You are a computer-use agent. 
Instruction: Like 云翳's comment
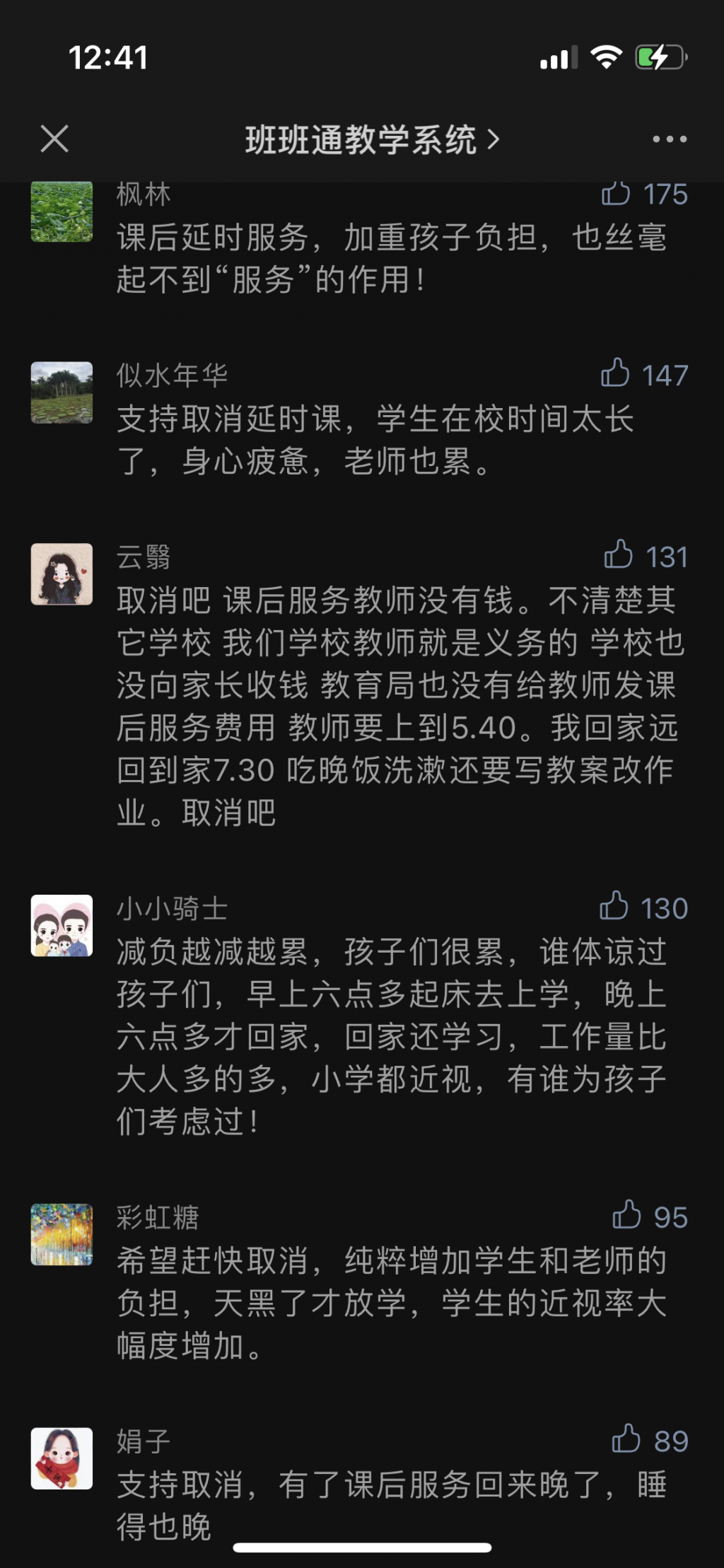(618, 555)
